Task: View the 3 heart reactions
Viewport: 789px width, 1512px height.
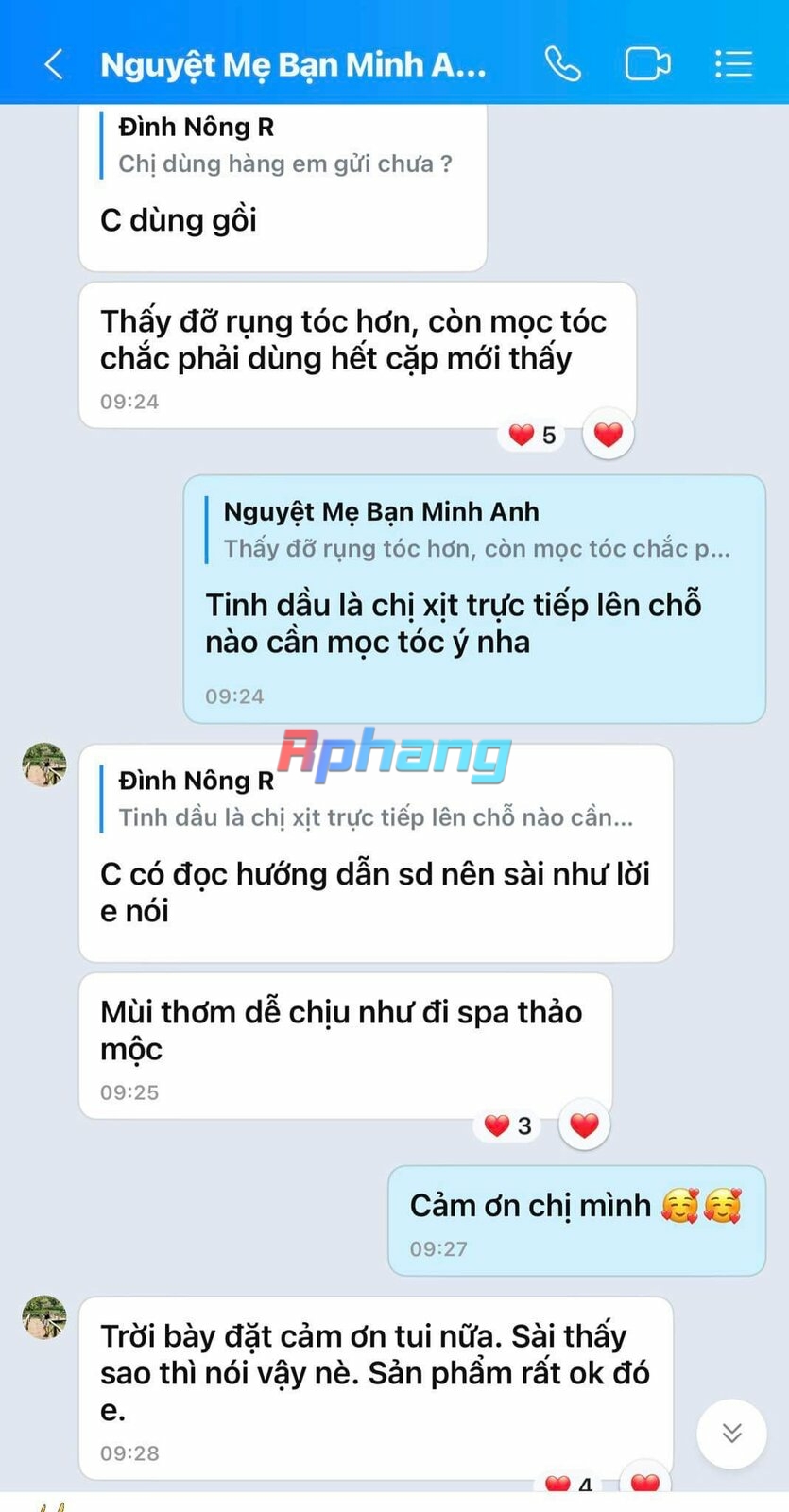Action: click(x=508, y=1125)
